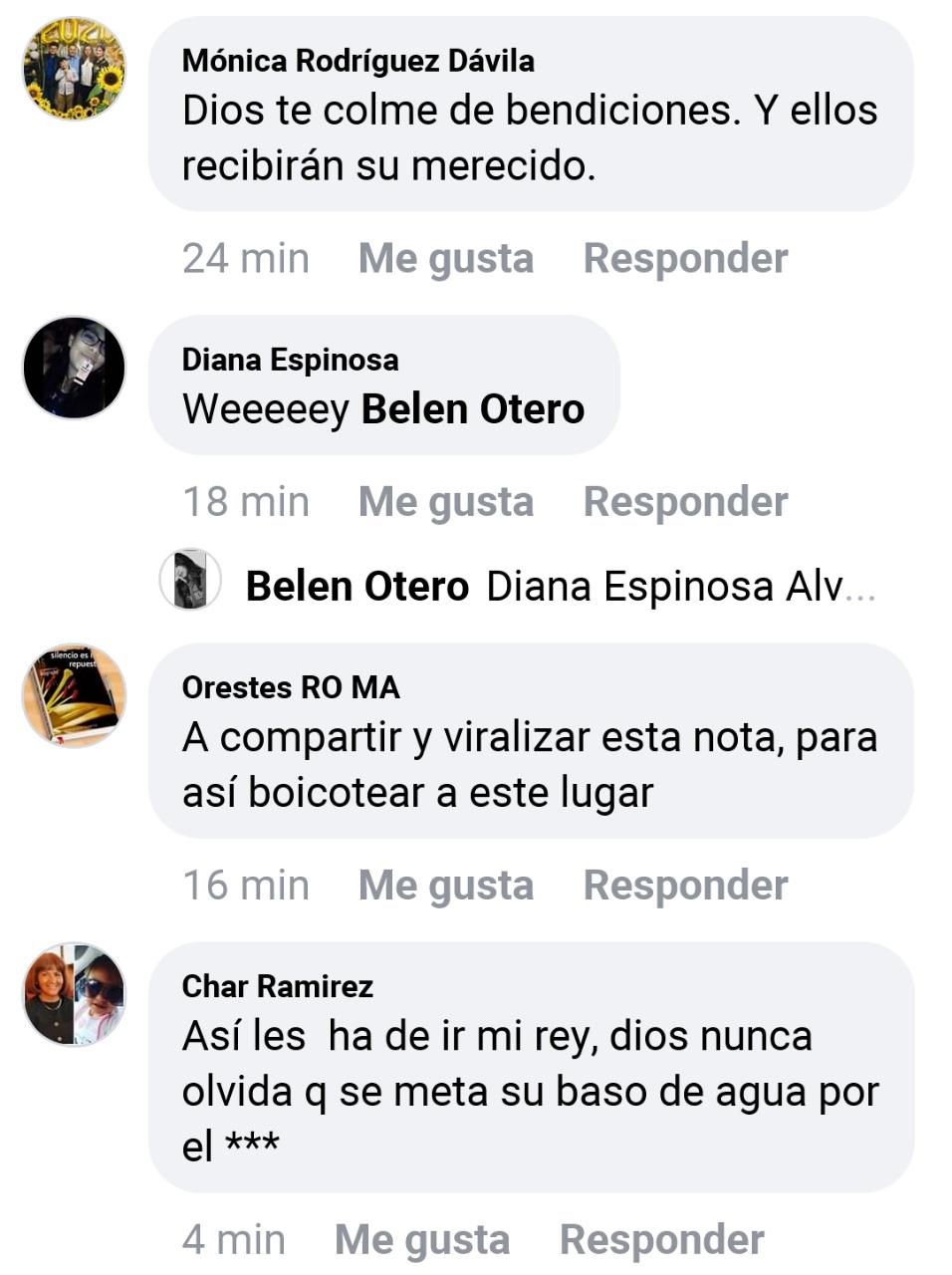Open Diana Espinosa's profile picture

click(75, 368)
